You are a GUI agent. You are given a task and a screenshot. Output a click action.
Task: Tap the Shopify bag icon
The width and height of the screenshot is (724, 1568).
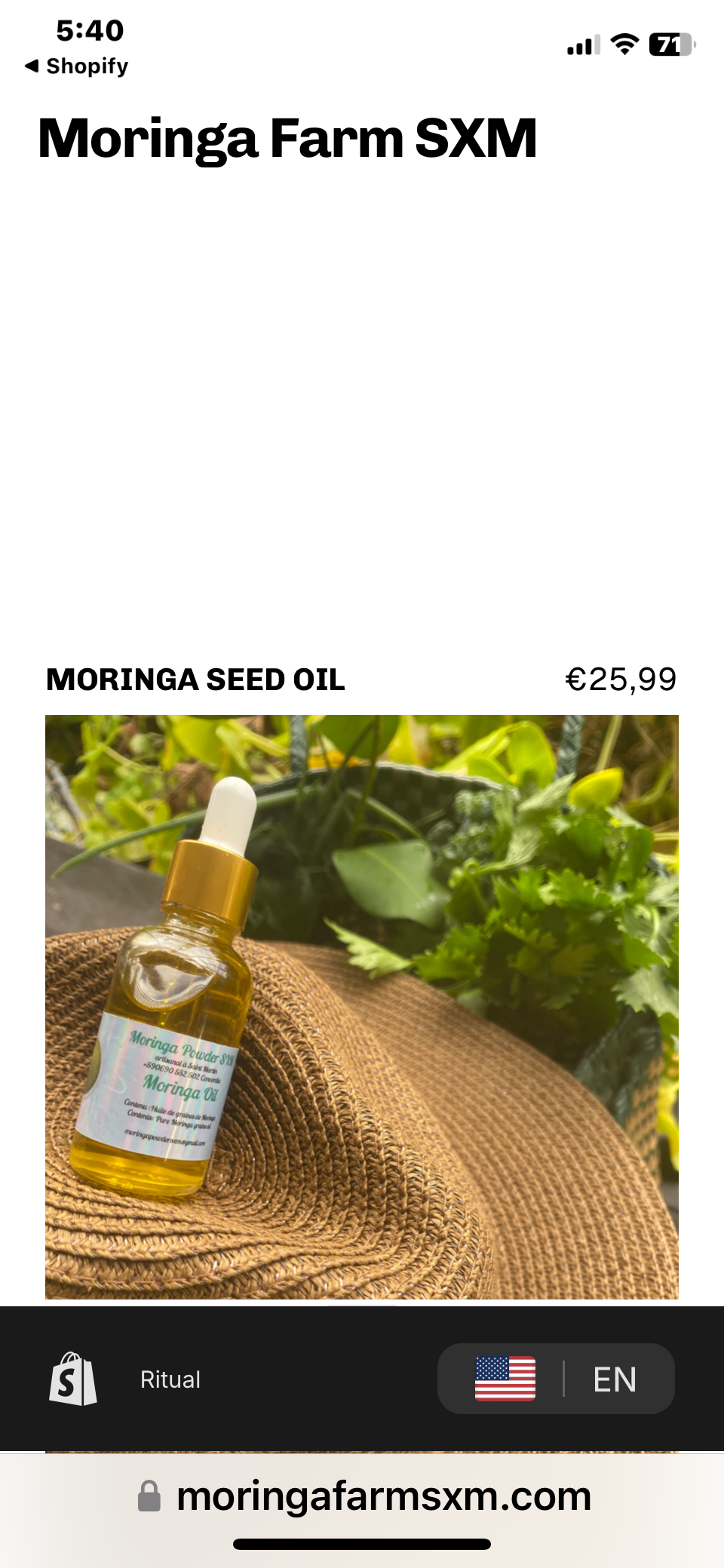[73, 1379]
